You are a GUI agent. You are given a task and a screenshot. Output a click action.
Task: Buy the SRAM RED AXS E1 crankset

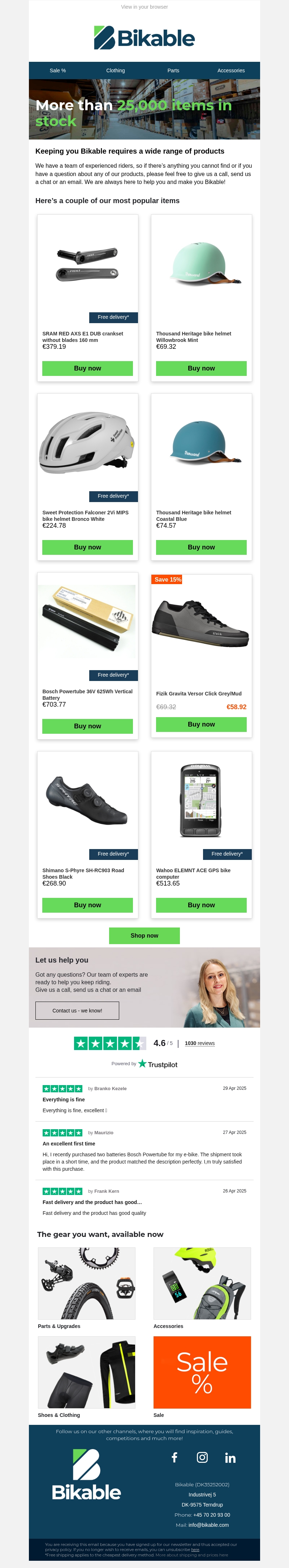[x=88, y=368]
